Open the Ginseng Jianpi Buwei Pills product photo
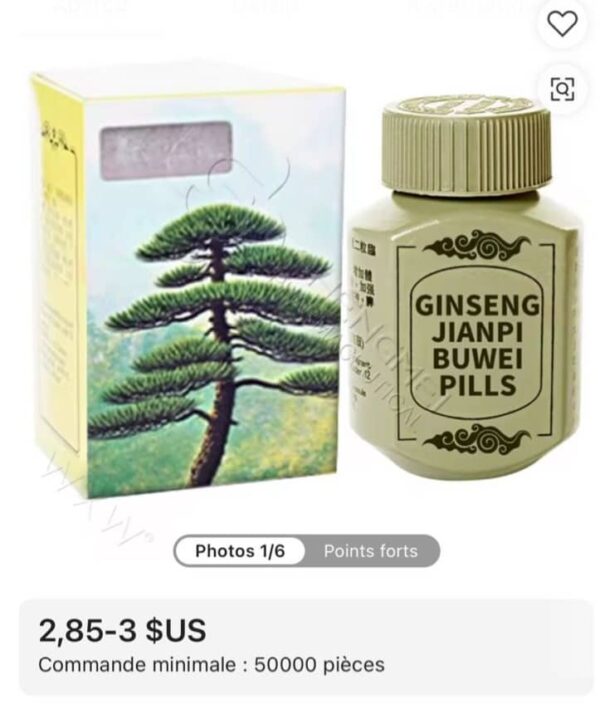This screenshot has height=704, width=600. pyautogui.click(x=300, y=290)
